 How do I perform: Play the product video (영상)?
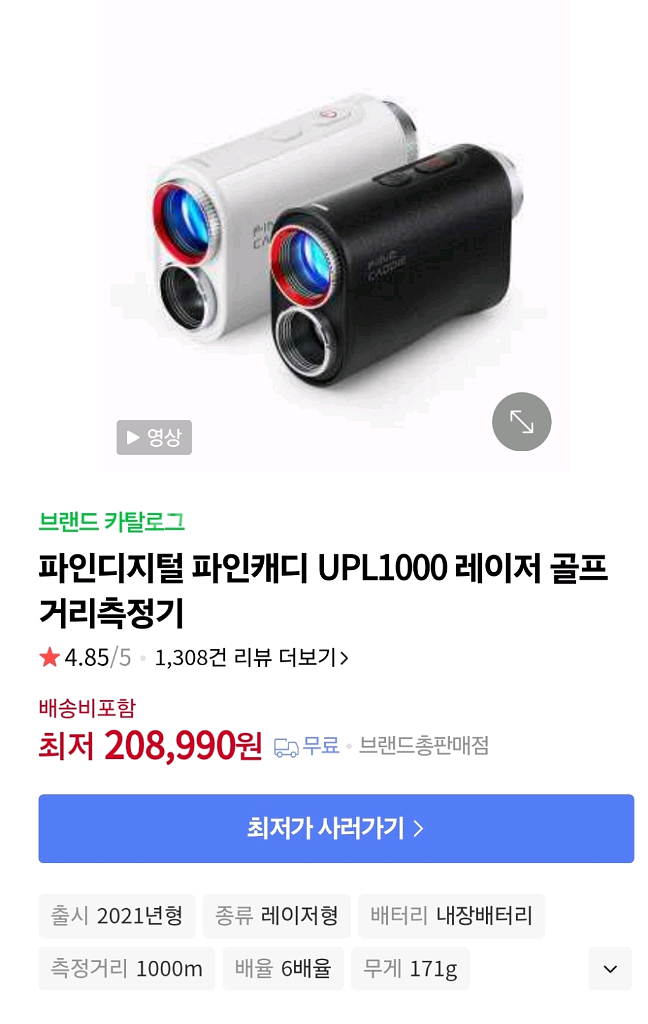[x=154, y=437]
